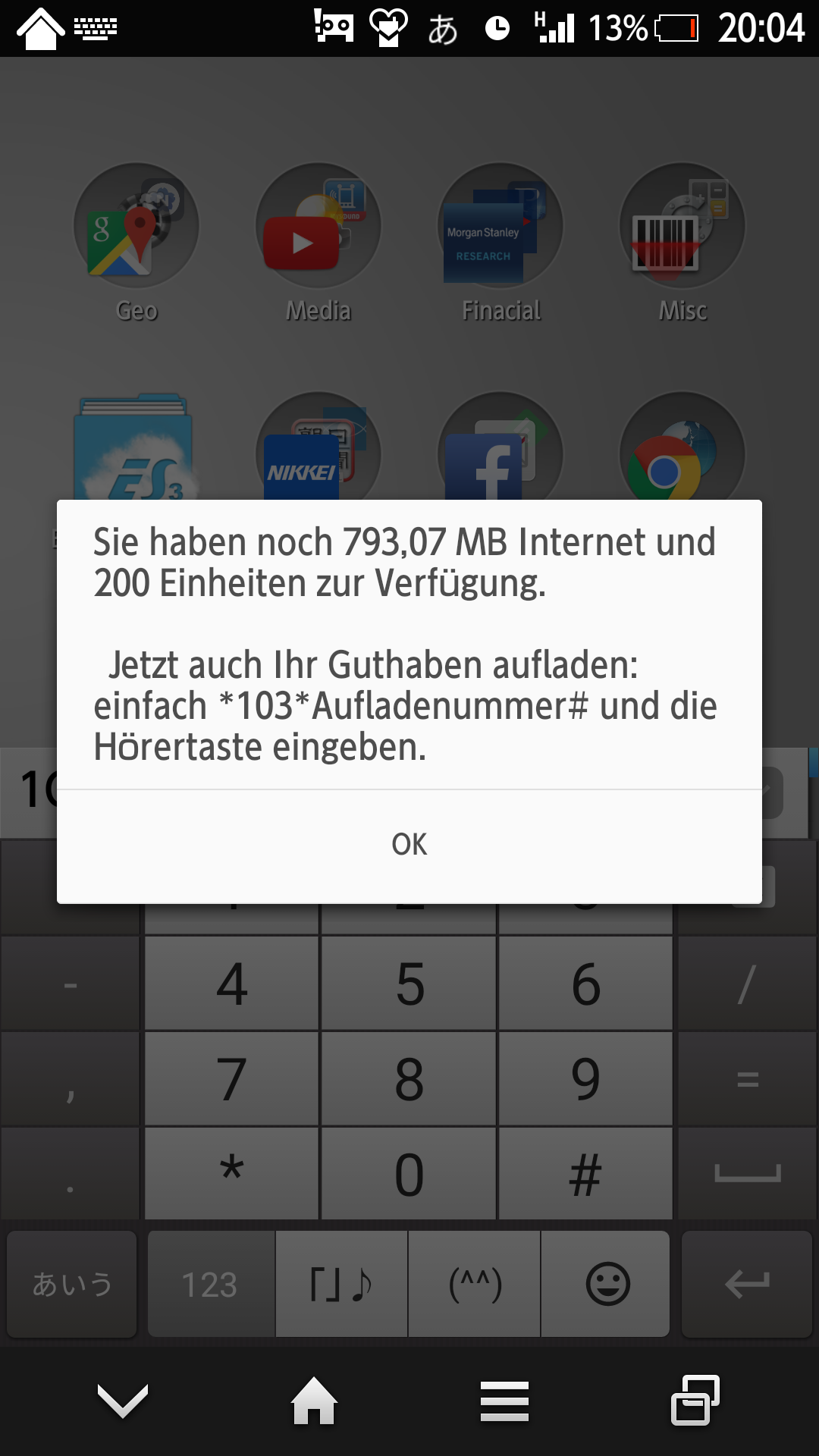Tap the asterisk key
The width and height of the screenshot is (819, 1456).
click(232, 1174)
